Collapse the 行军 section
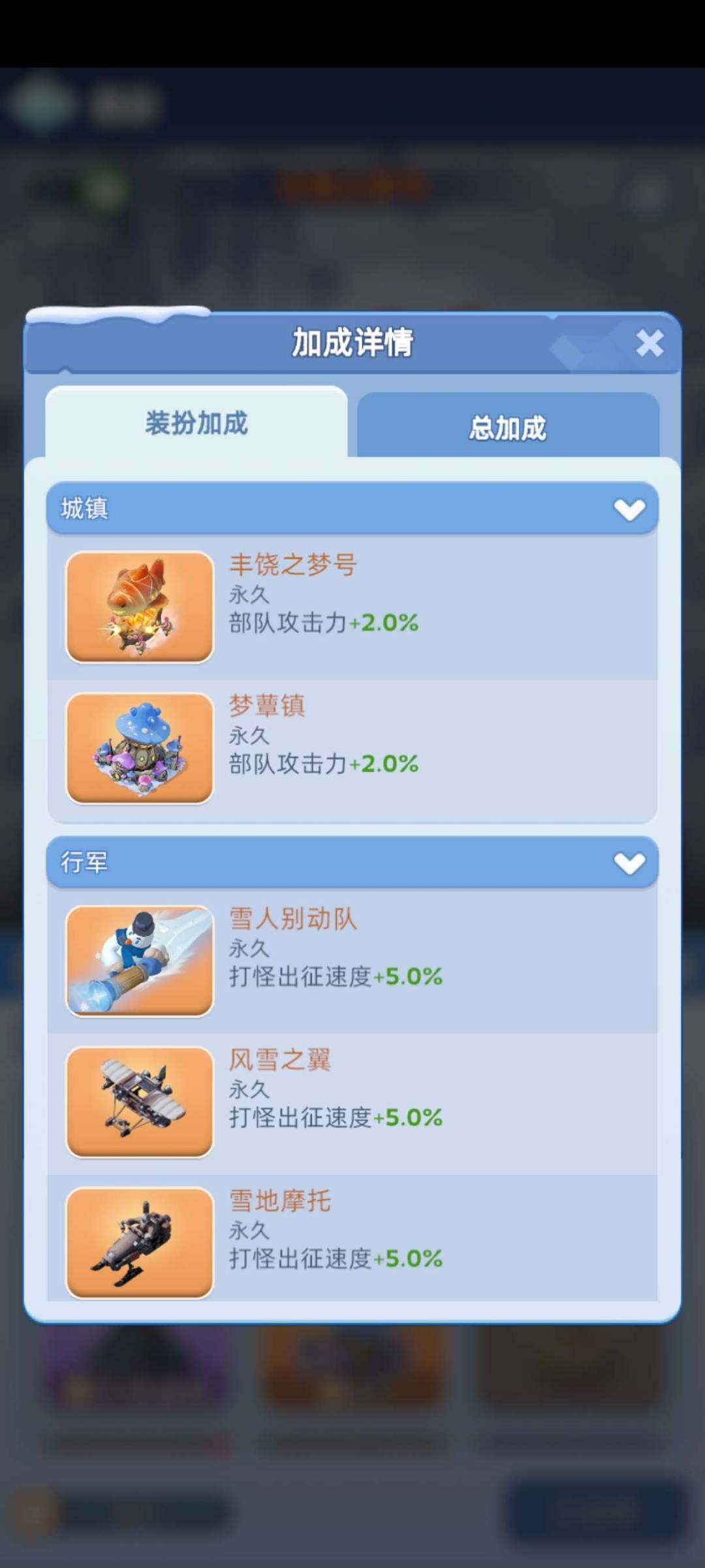Image resolution: width=705 pixels, height=1568 pixels. pyautogui.click(x=629, y=862)
